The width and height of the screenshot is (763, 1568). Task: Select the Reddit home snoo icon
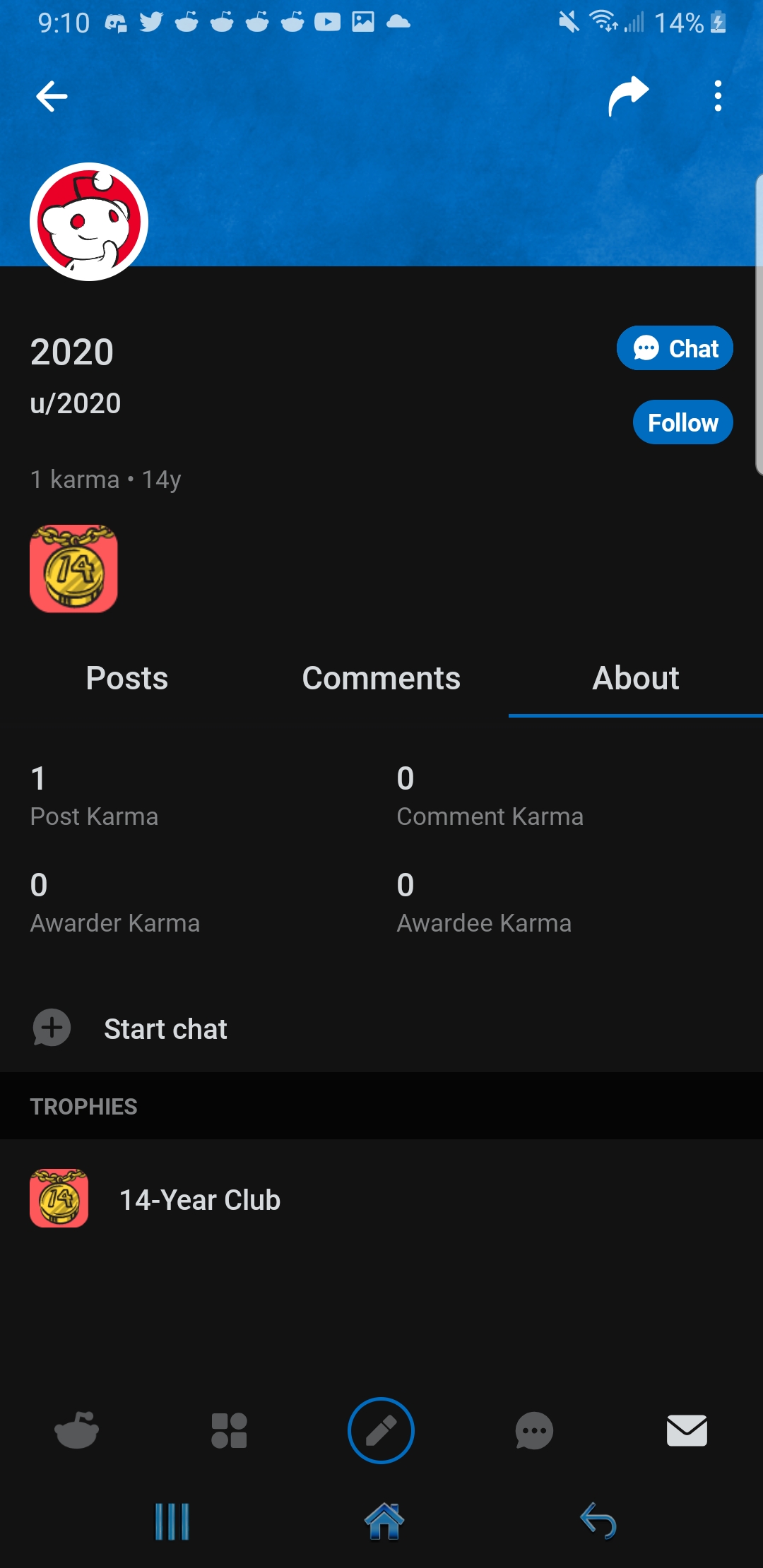pyautogui.click(x=76, y=1431)
